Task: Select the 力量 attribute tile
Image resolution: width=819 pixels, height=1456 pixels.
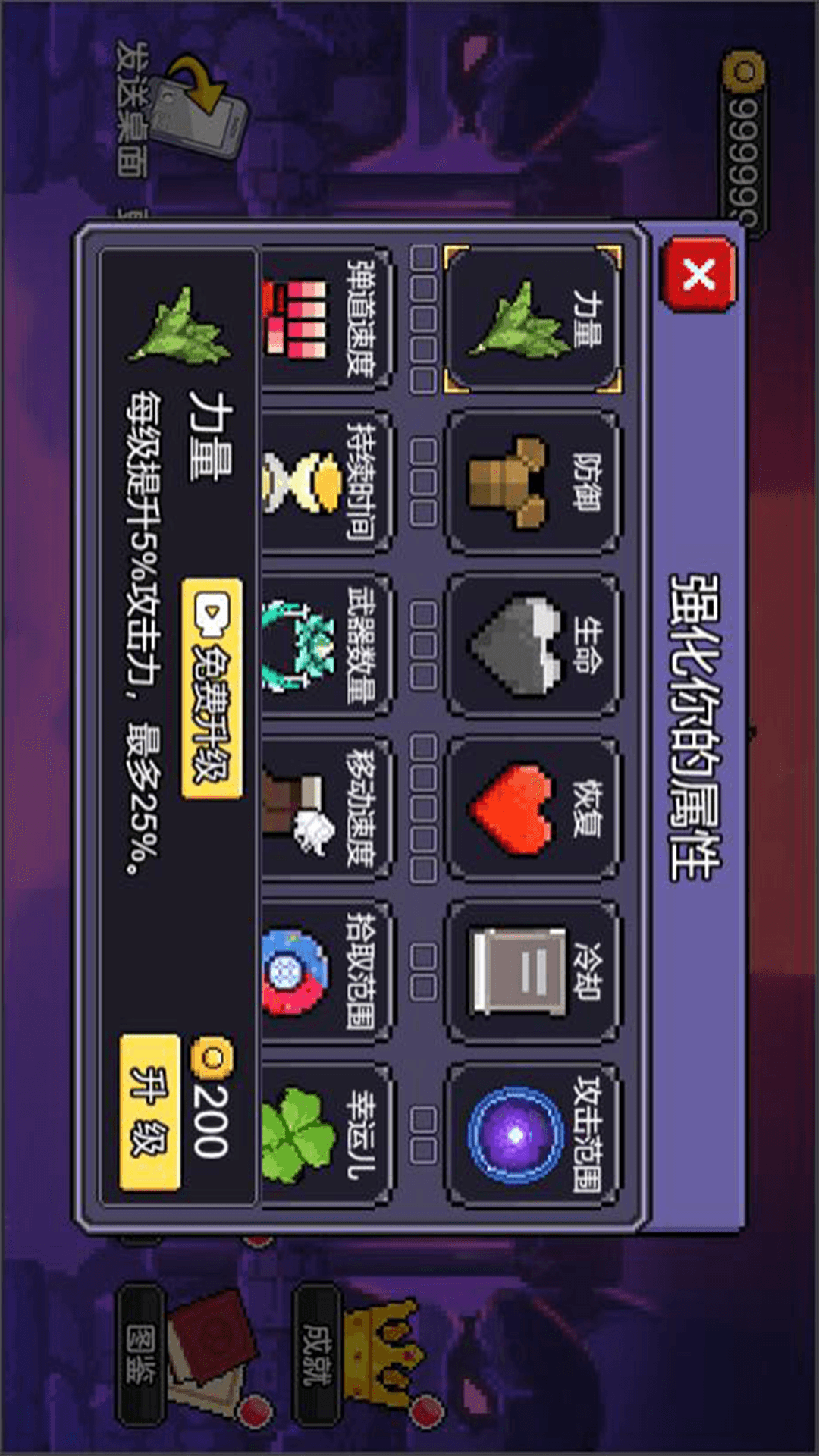Action: pos(533,318)
